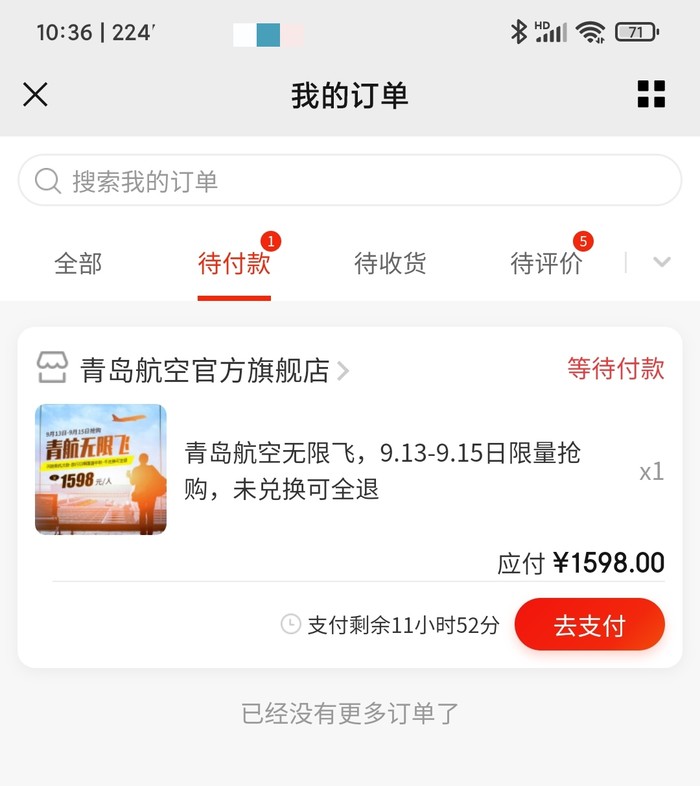Open the 青岛航空无限飞 order details

click(x=380, y=471)
